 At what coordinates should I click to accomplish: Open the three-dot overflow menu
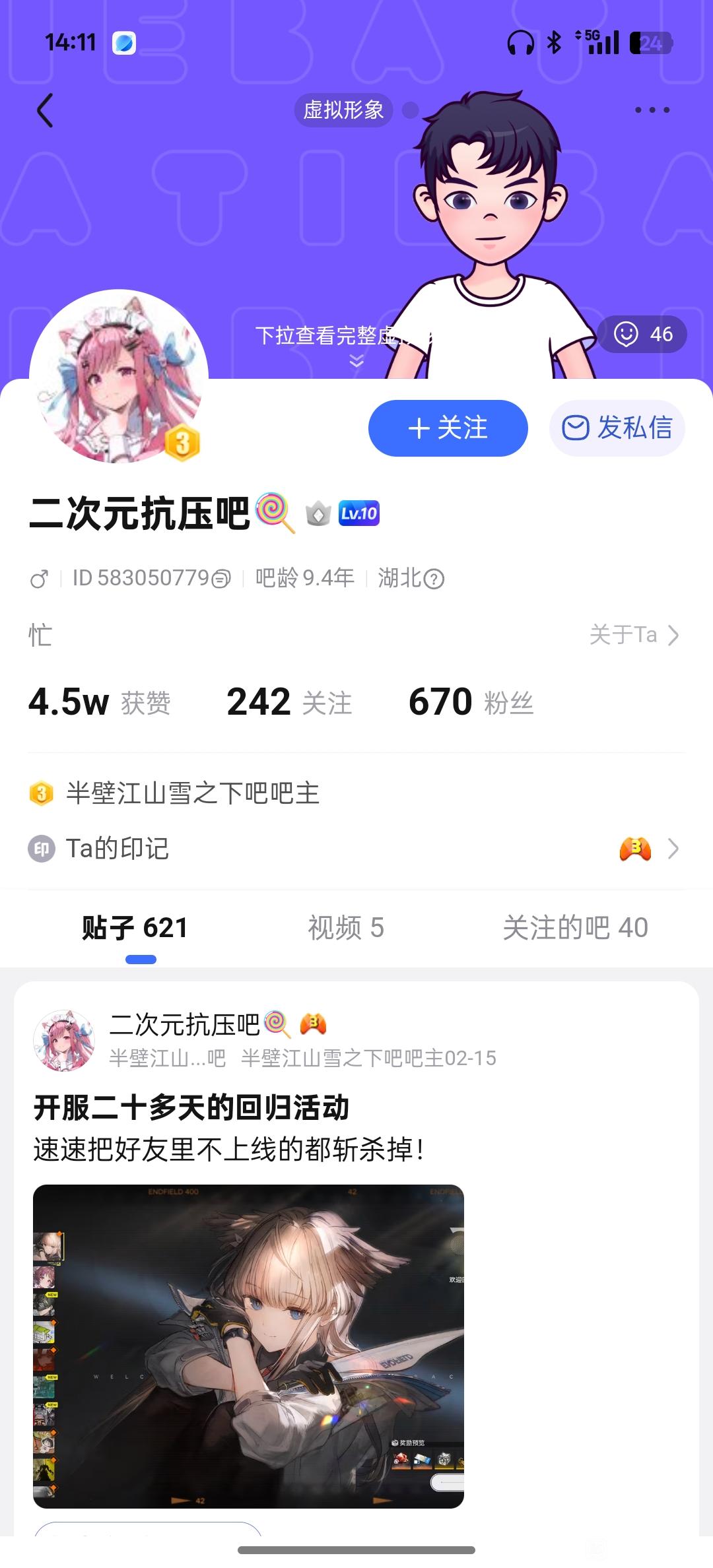652,110
